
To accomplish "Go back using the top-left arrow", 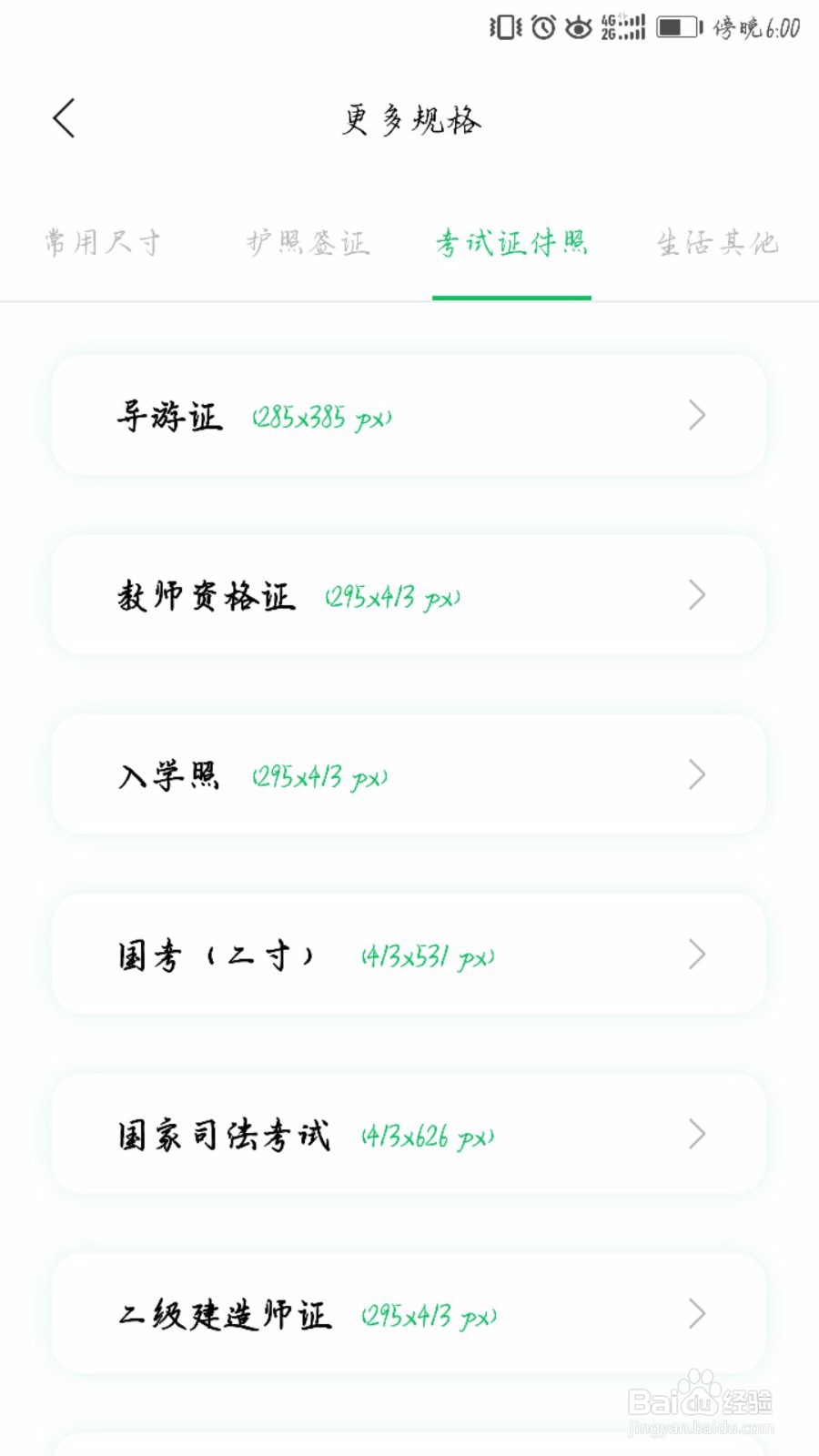I will (x=64, y=118).
